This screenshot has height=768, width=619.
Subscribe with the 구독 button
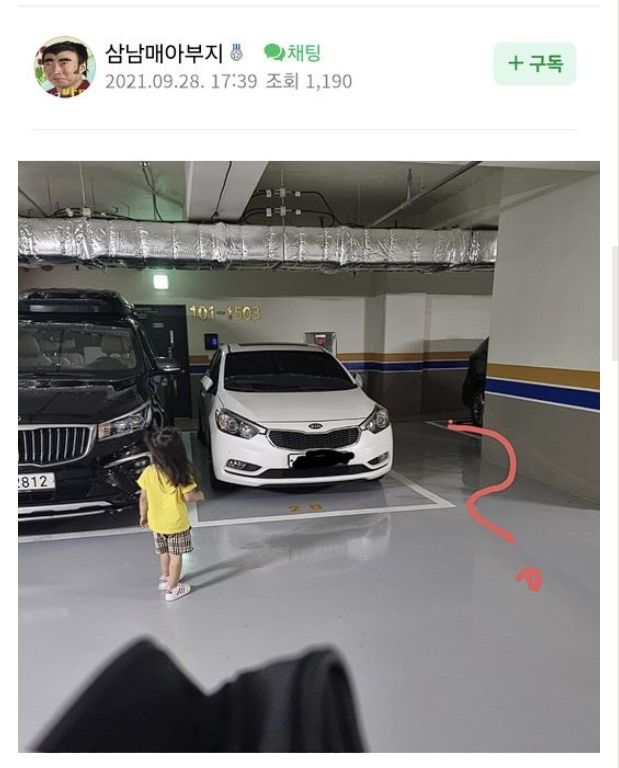click(534, 64)
